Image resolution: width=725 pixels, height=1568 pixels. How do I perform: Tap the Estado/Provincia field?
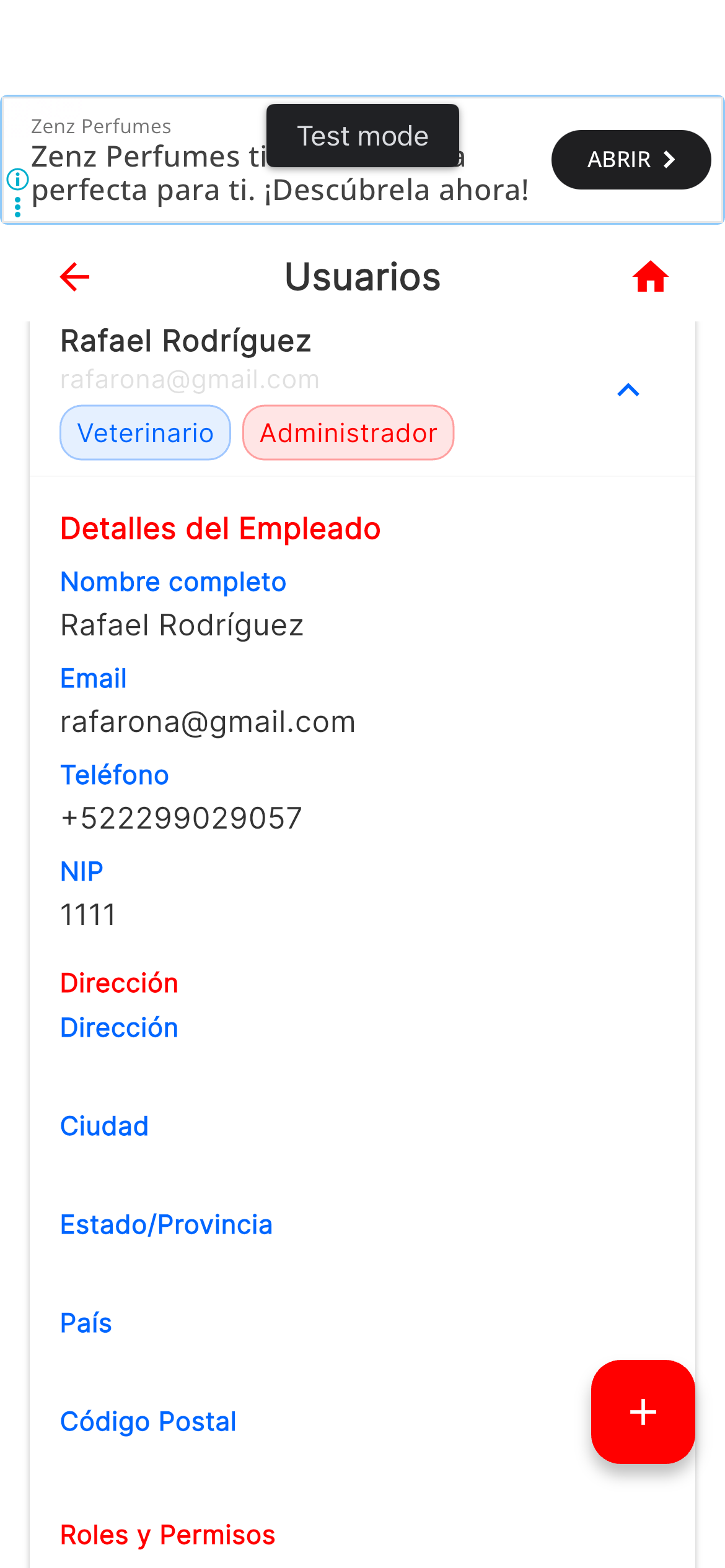166,1224
